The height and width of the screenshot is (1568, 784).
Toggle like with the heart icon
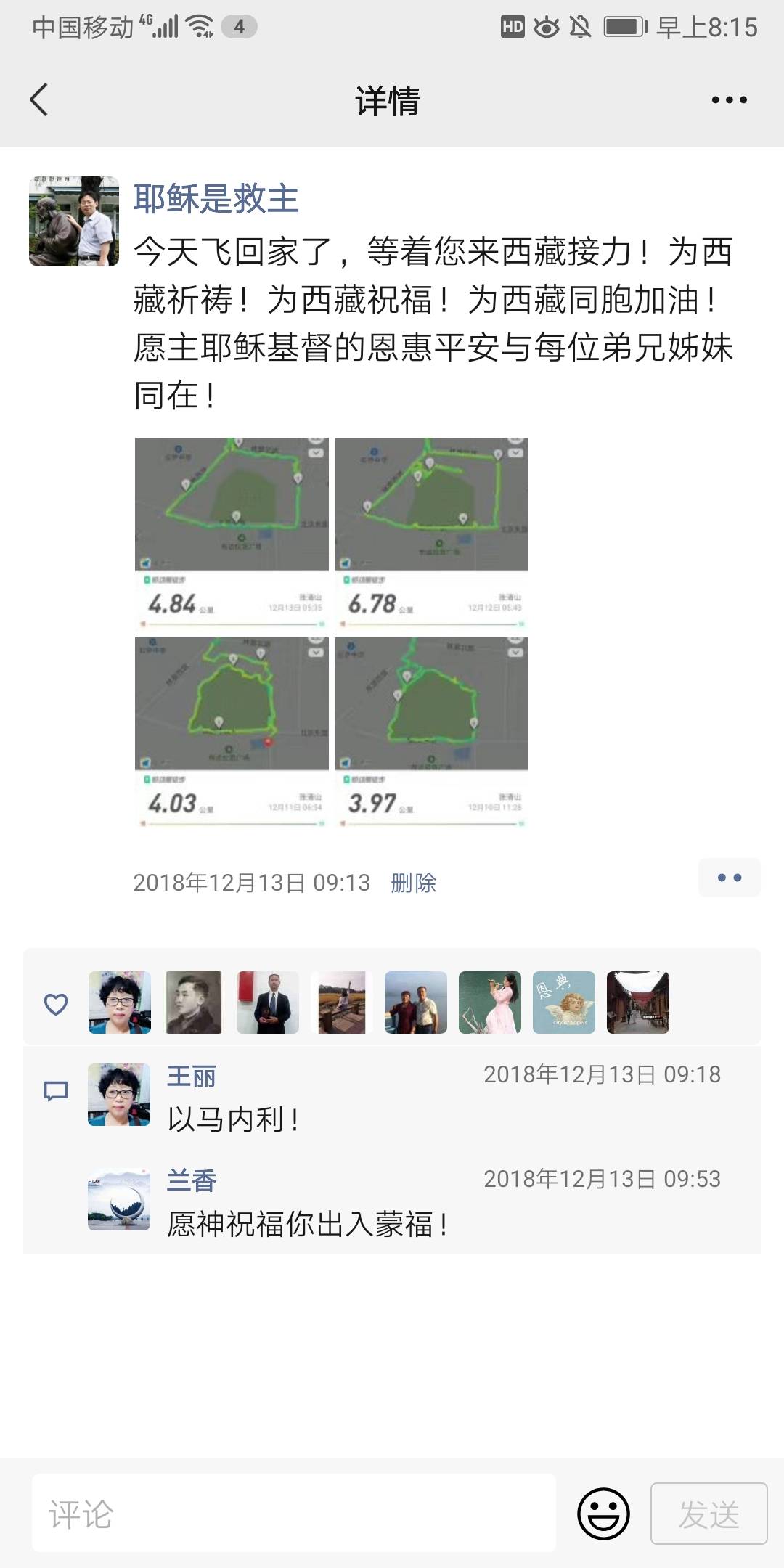click(x=55, y=1003)
